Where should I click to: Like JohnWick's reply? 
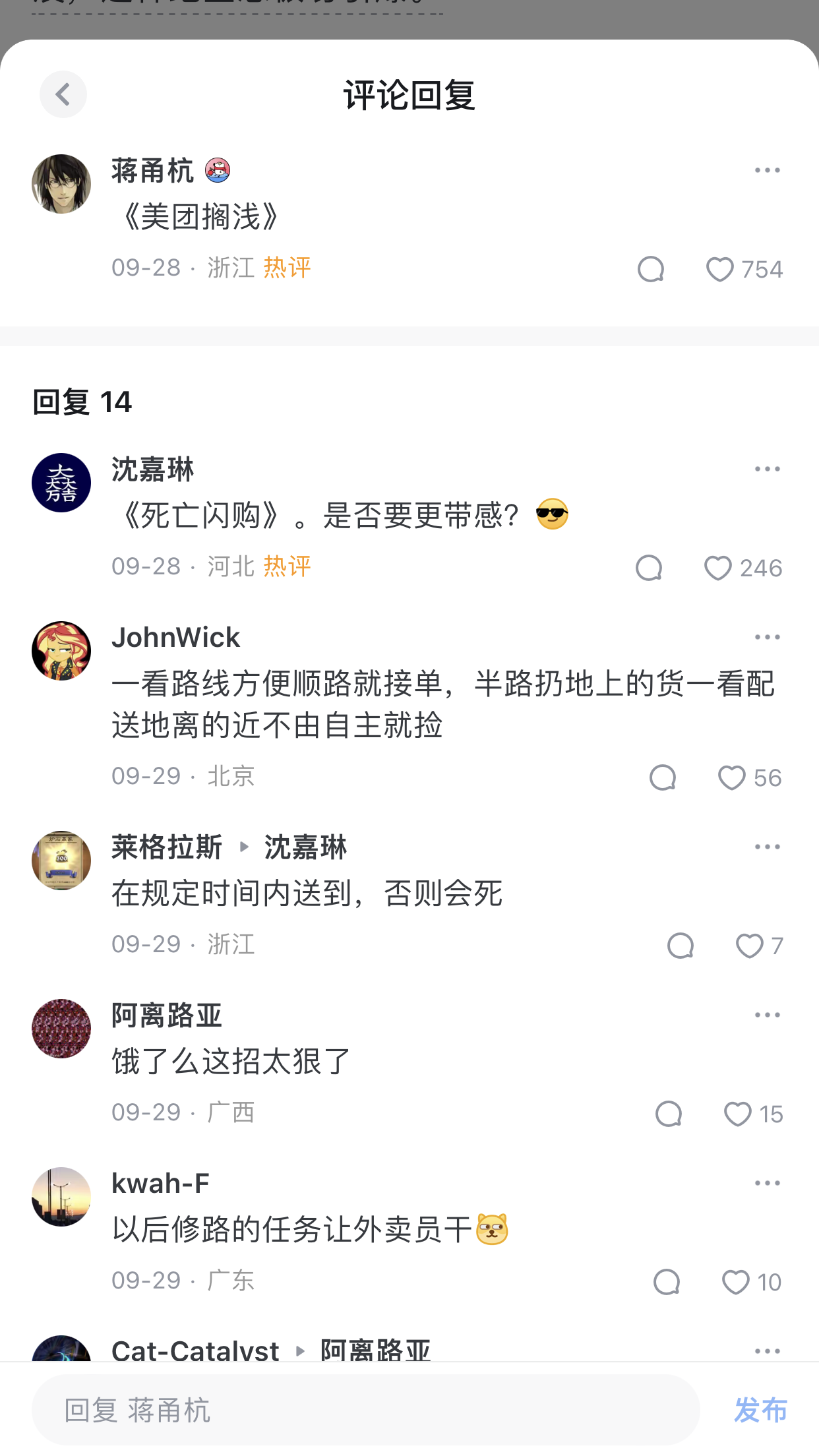click(731, 777)
